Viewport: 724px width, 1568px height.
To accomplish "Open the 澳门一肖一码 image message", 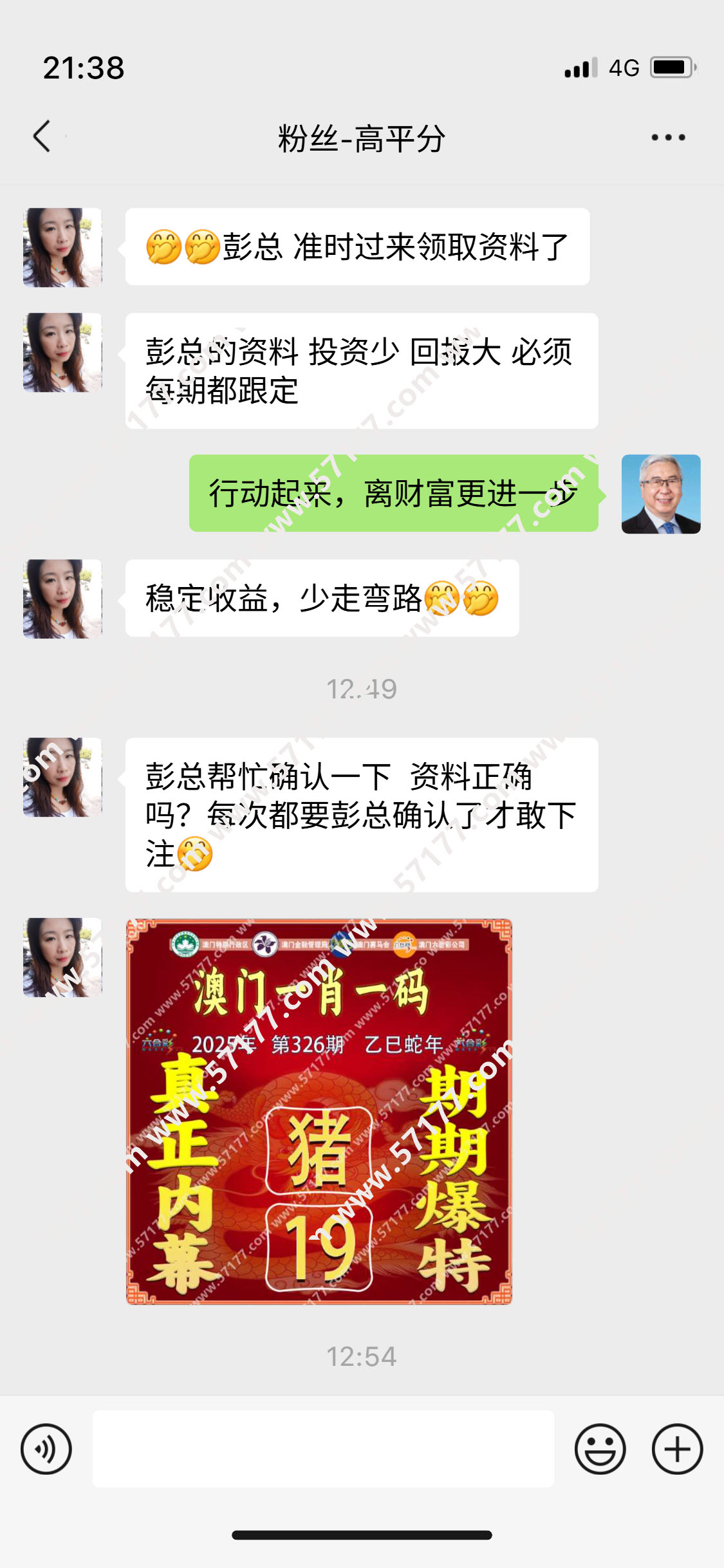I will click(x=319, y=1112).
